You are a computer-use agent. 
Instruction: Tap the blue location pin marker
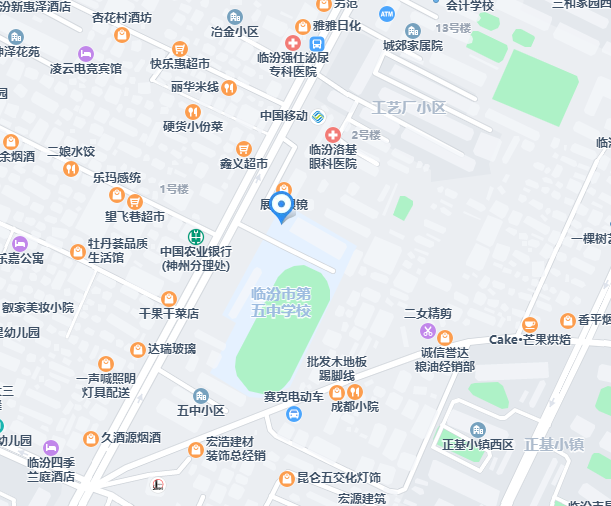282,206
